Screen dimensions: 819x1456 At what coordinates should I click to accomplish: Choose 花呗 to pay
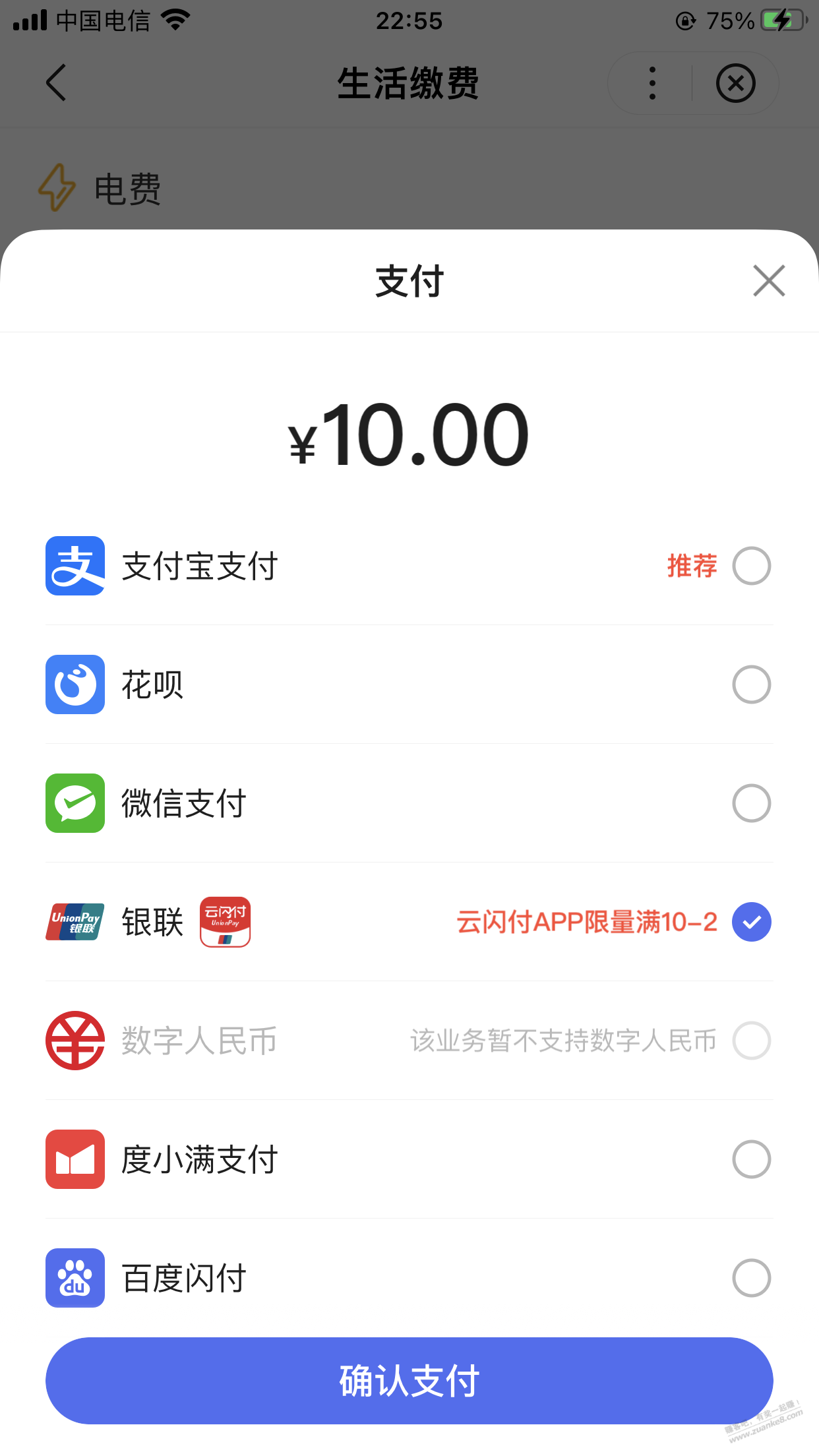coord(409,684)
